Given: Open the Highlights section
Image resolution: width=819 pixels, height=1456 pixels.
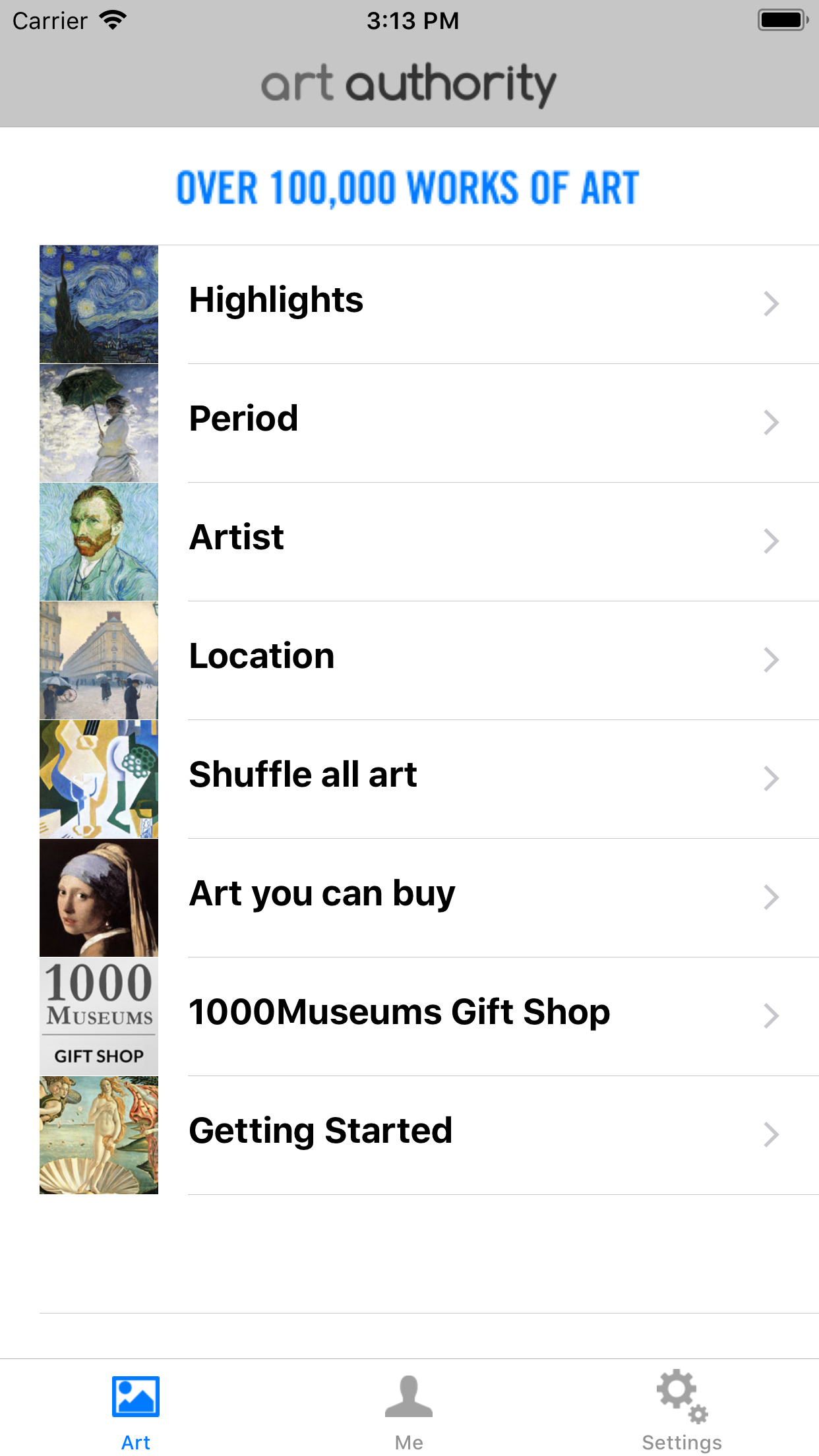Looking at the screenshot, I should pos(429,303).
